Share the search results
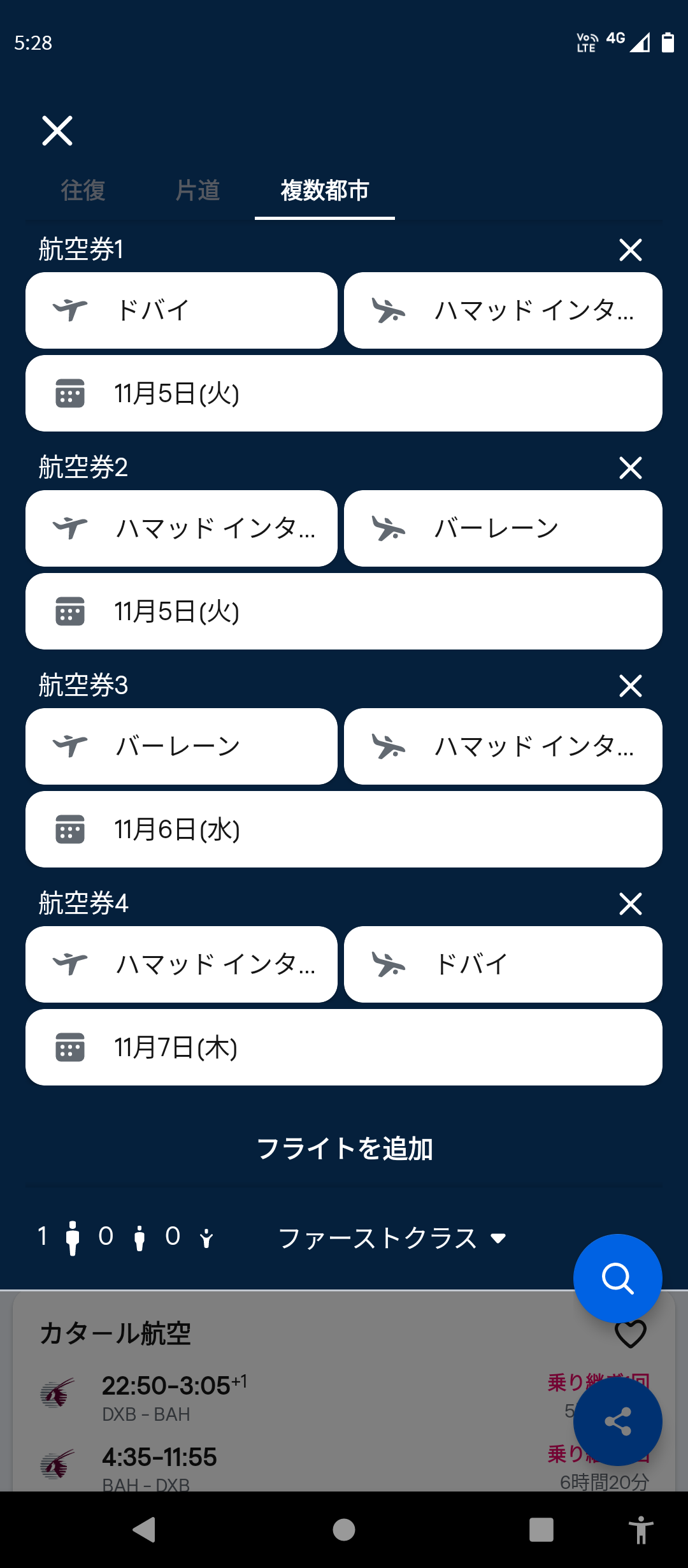Viewport: 688px width, 1568px height. [x=617, y=1421]
